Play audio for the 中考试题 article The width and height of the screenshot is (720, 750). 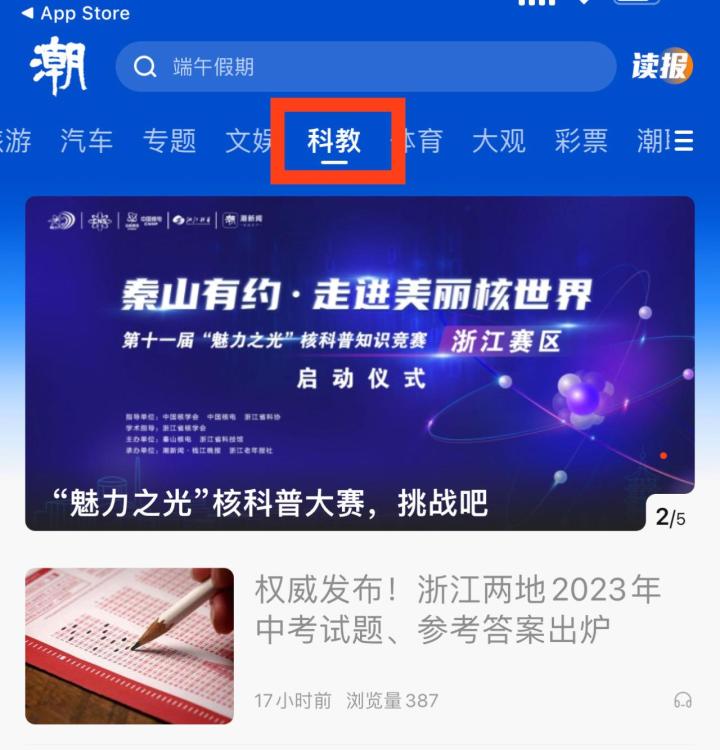point(683,701)
